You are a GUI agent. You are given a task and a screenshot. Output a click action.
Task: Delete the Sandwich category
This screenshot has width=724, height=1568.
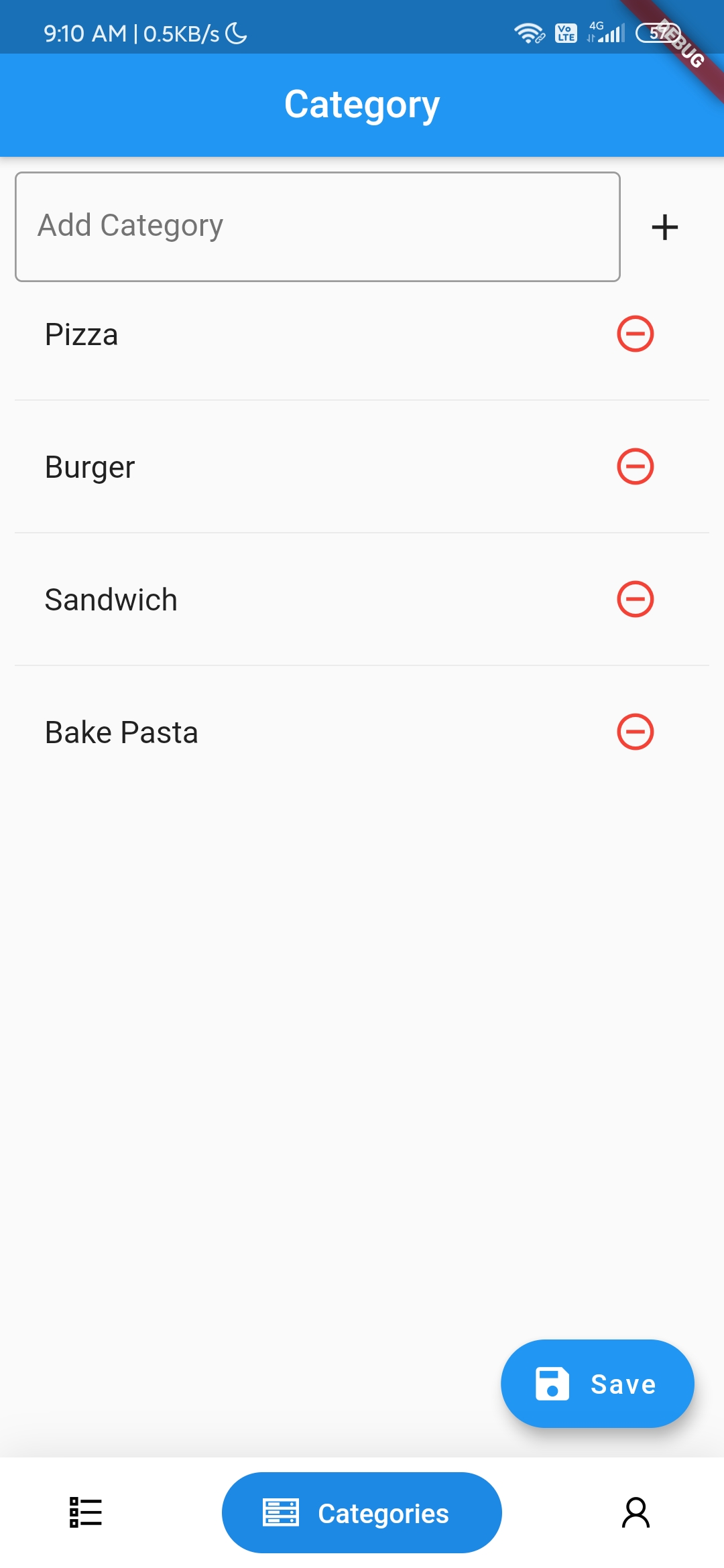(x=635, y=599)
